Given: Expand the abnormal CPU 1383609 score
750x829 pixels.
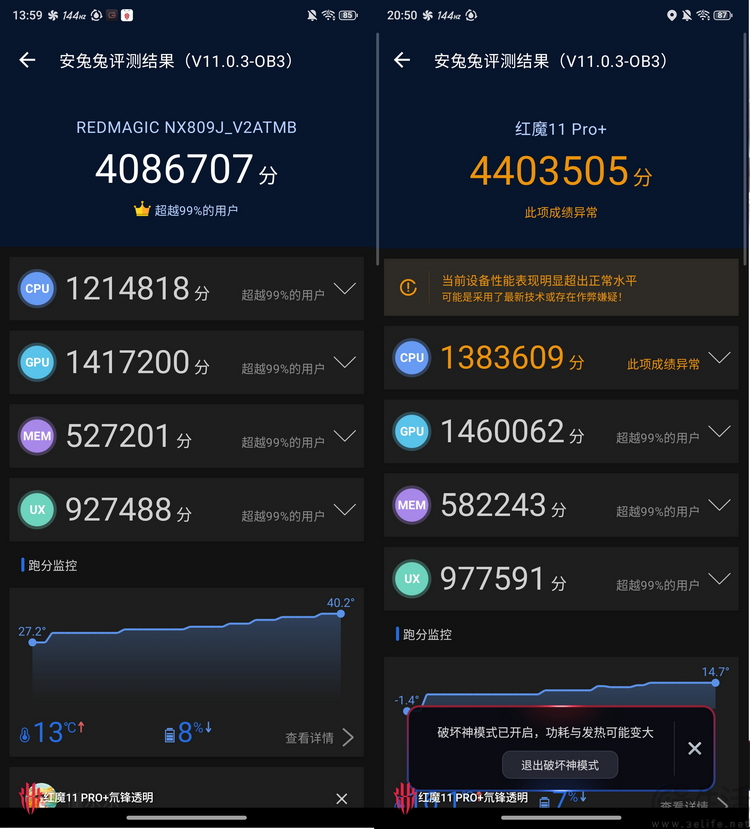Looking at the screenshot, I should (719, 358).
